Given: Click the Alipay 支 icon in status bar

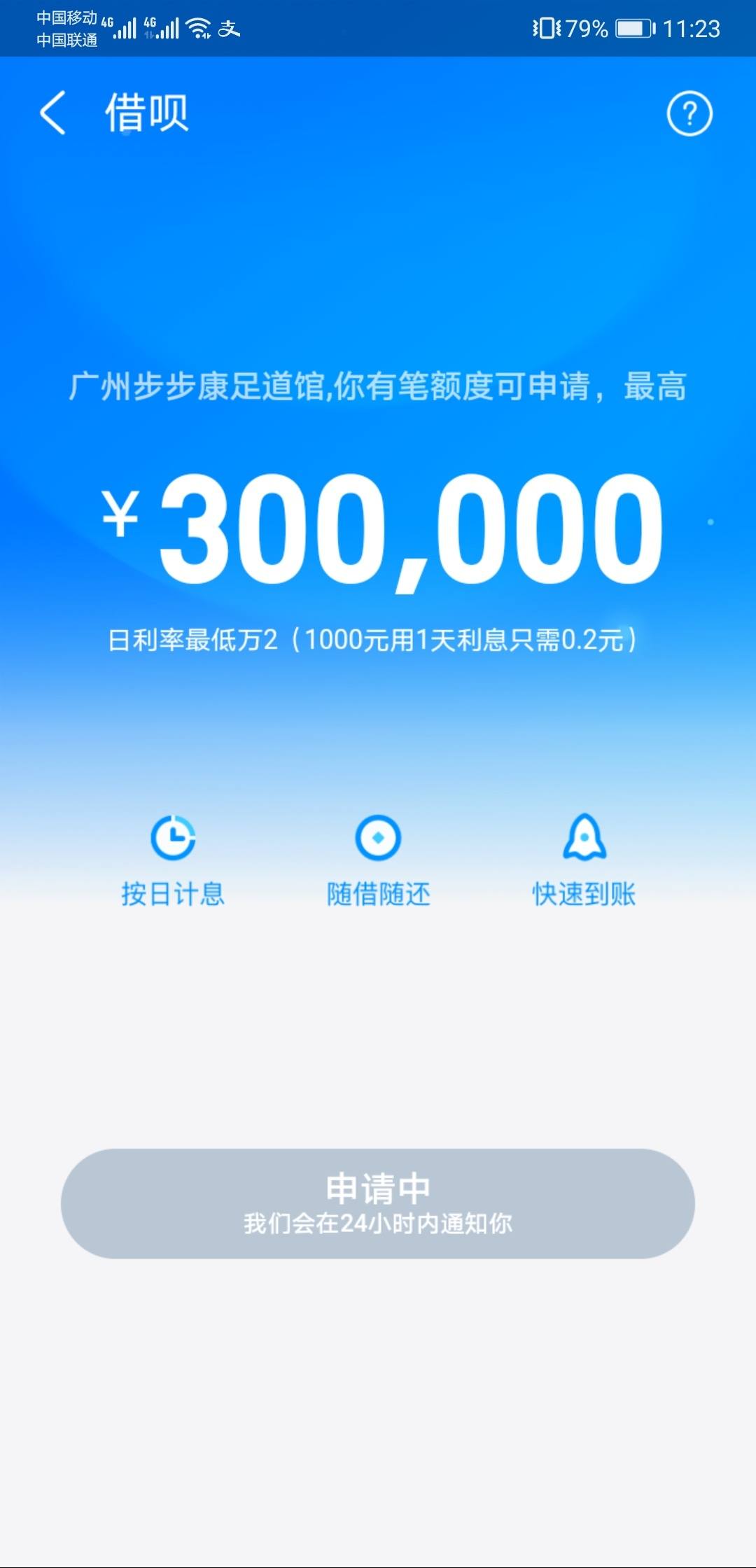Looking at the screenshot, I should tap(229, 28).
